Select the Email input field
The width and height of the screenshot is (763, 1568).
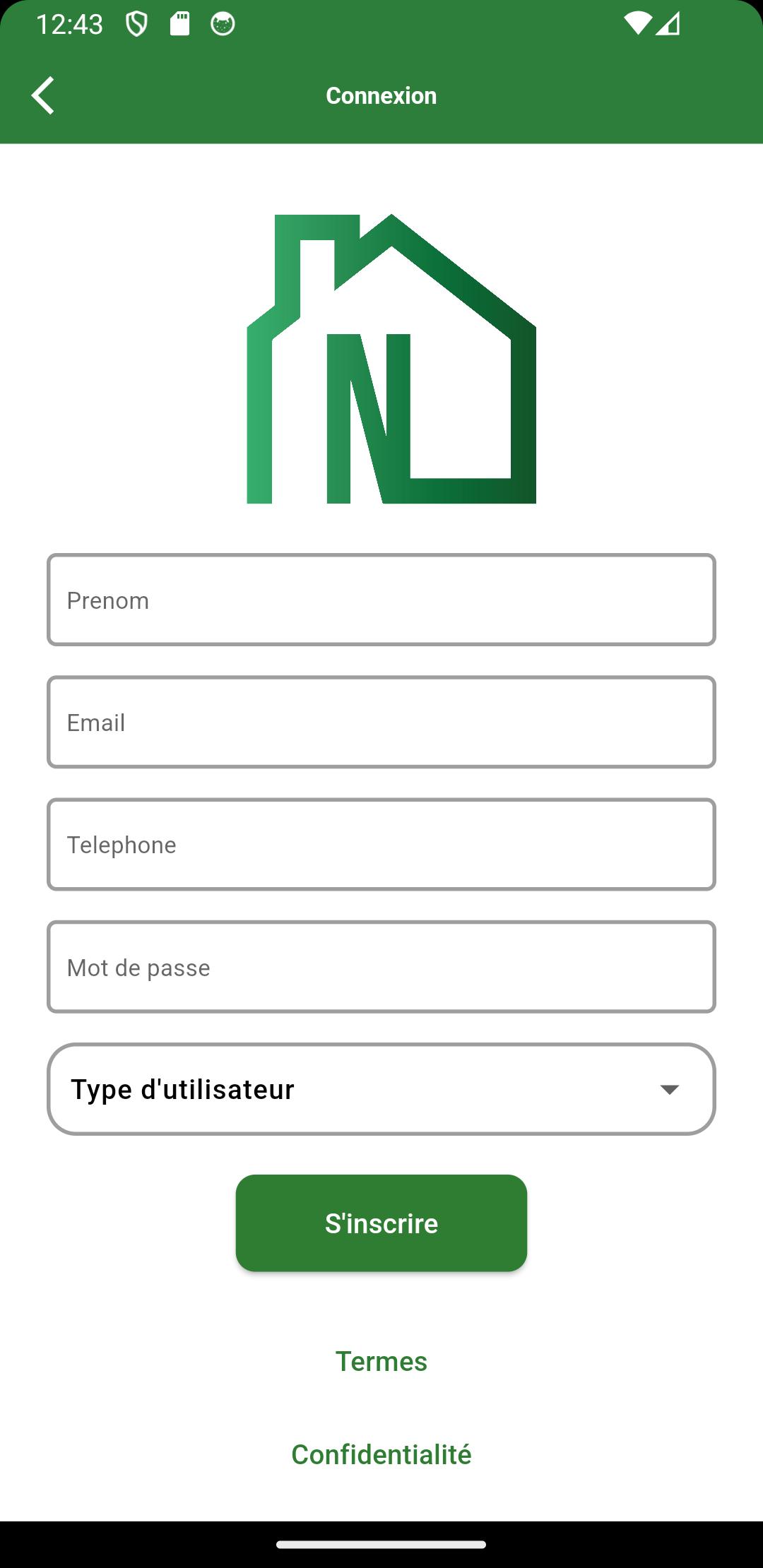tap(381, 722)
